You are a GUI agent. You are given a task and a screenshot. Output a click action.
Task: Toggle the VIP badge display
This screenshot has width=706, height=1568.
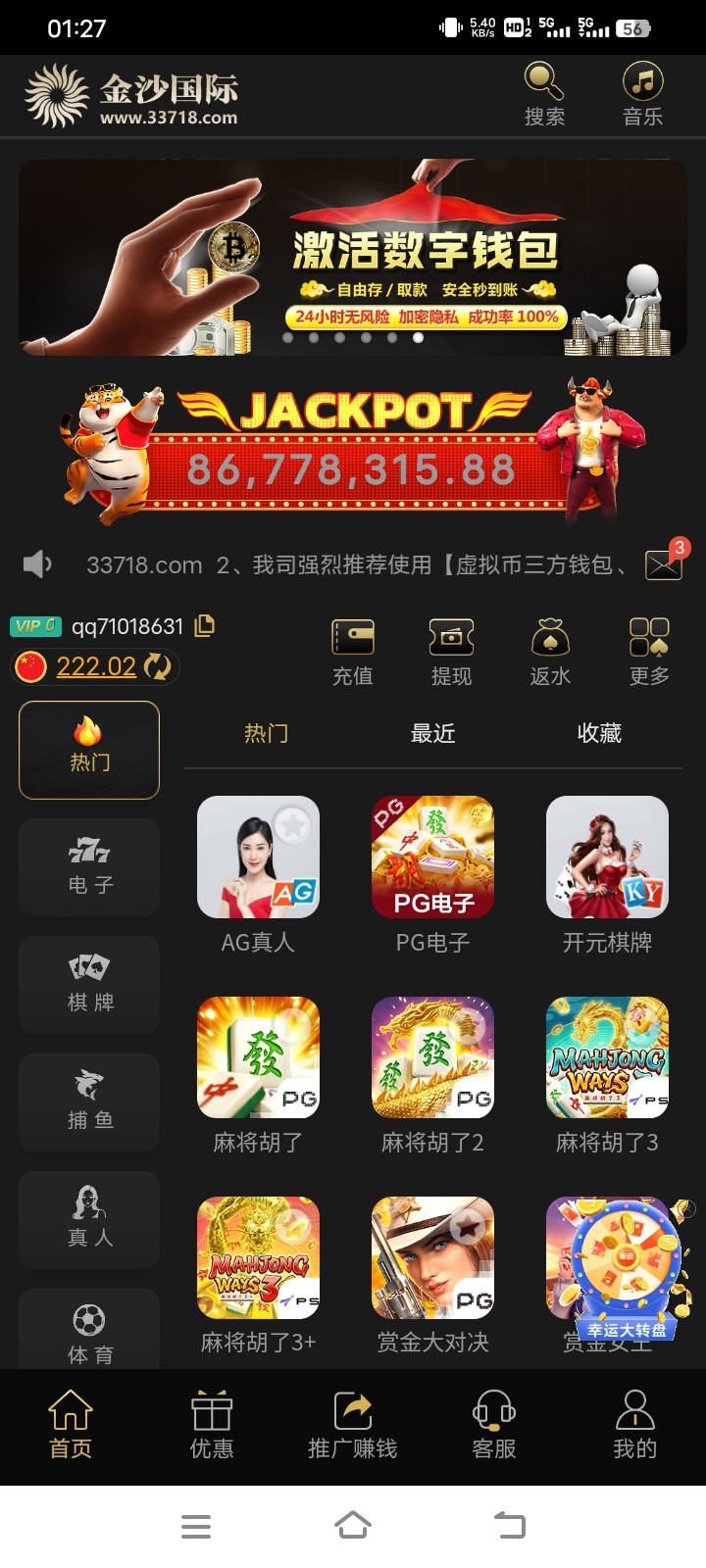35,625
